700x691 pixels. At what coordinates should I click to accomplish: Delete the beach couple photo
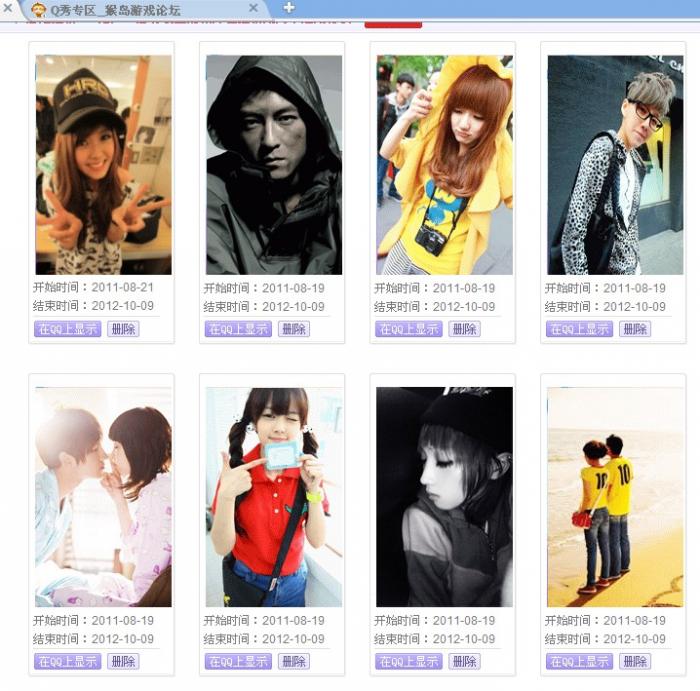635,661
